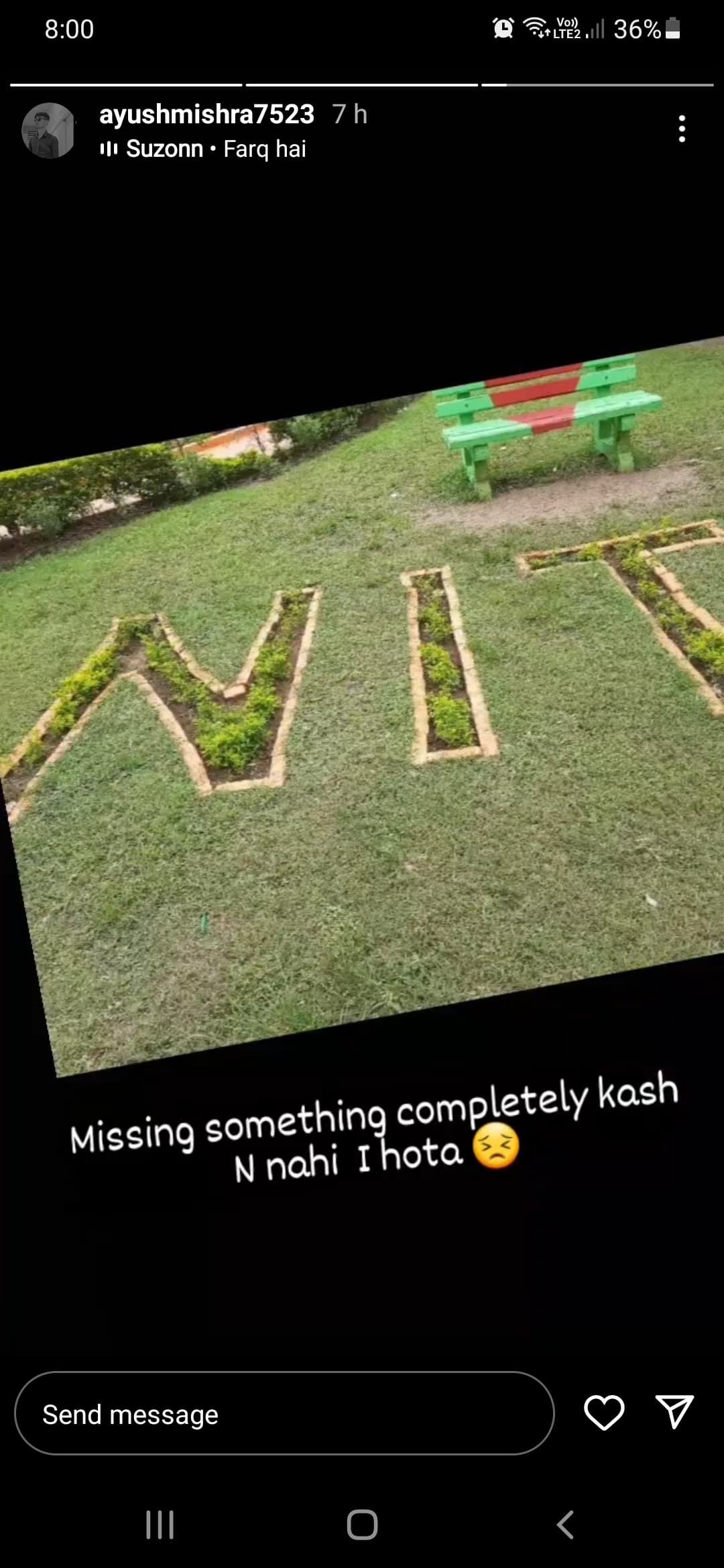Share the story via paper plane icon

click(674, 1413)
